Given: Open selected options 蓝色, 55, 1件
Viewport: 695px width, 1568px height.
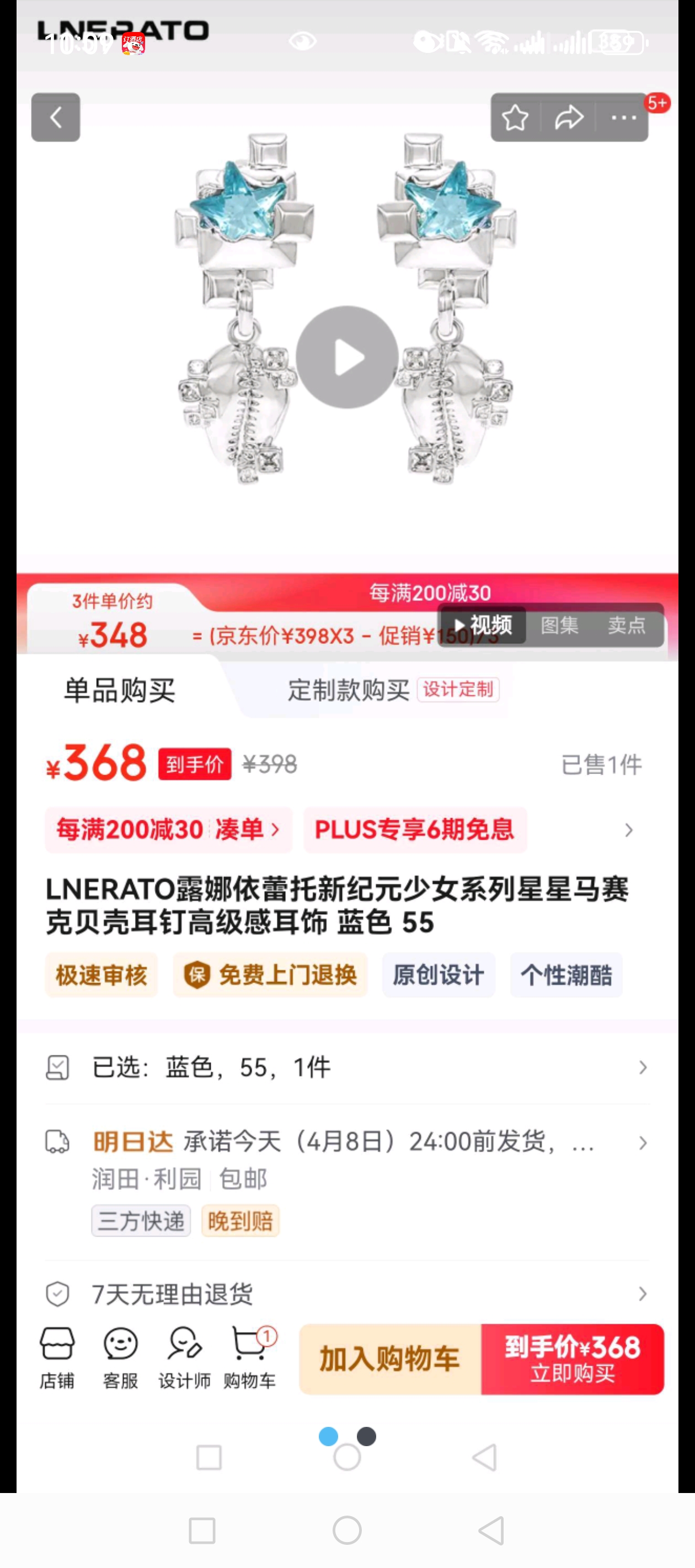Looking at the screenshot, I should (x=347, y=1067).
